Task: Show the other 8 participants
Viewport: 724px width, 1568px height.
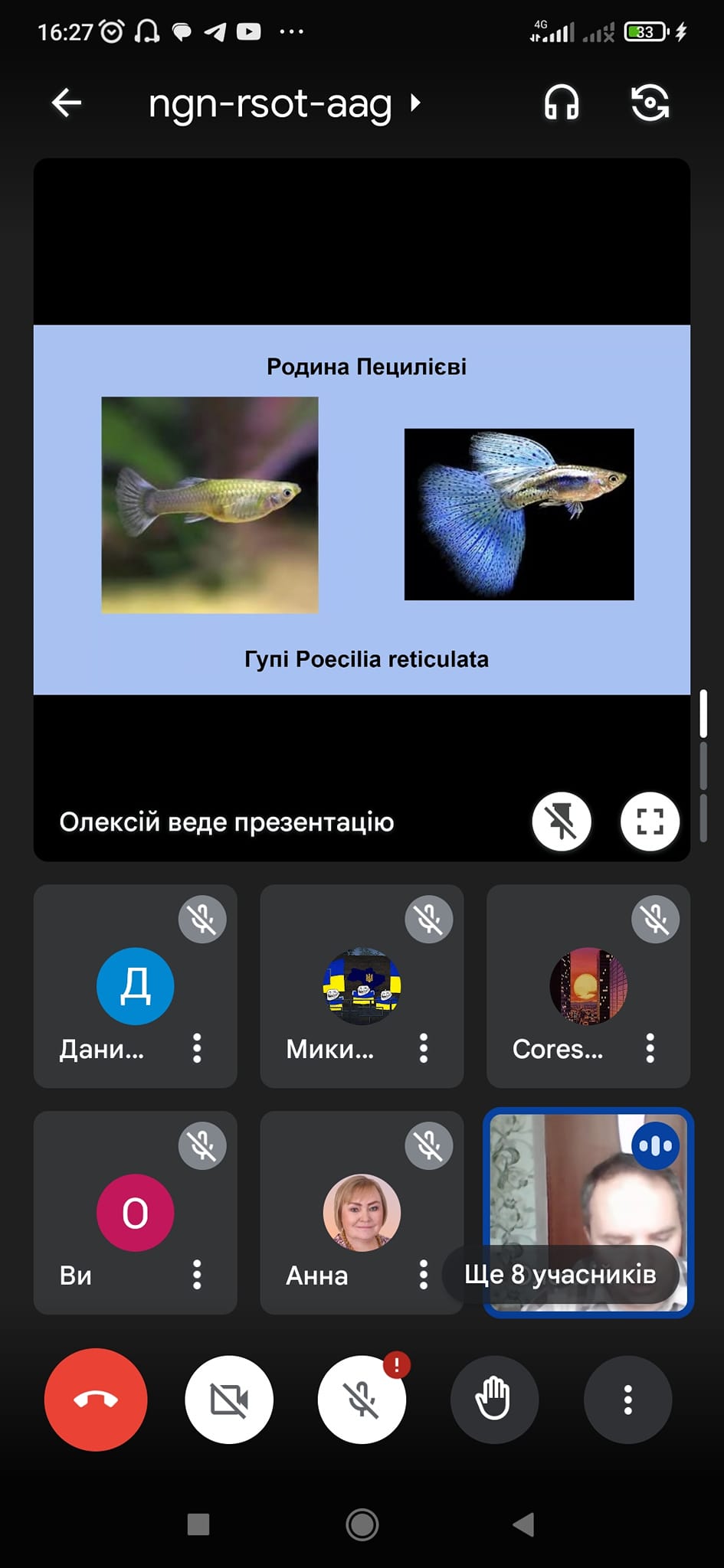Action: (561, 1274)
